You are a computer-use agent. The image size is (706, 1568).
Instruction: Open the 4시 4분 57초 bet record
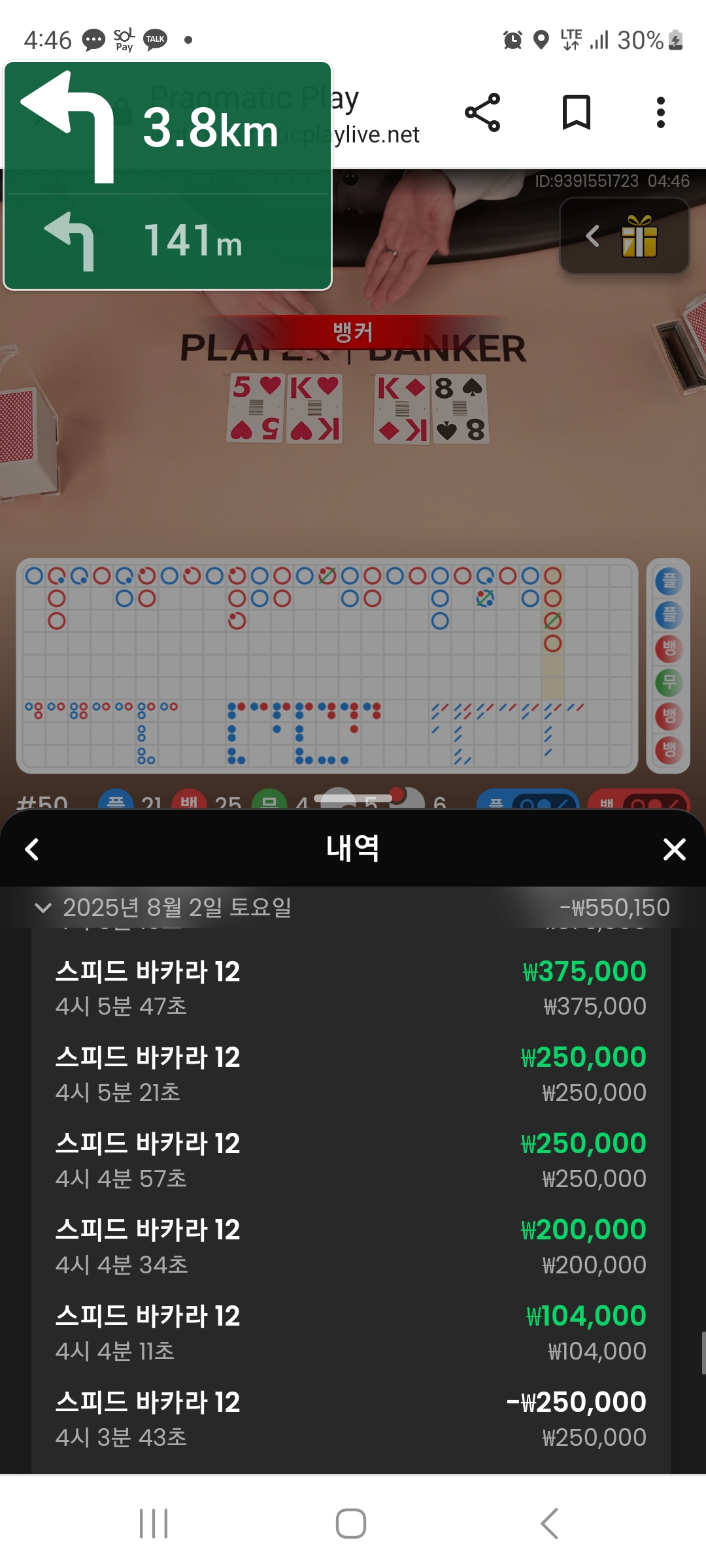tap(350, 1160)
